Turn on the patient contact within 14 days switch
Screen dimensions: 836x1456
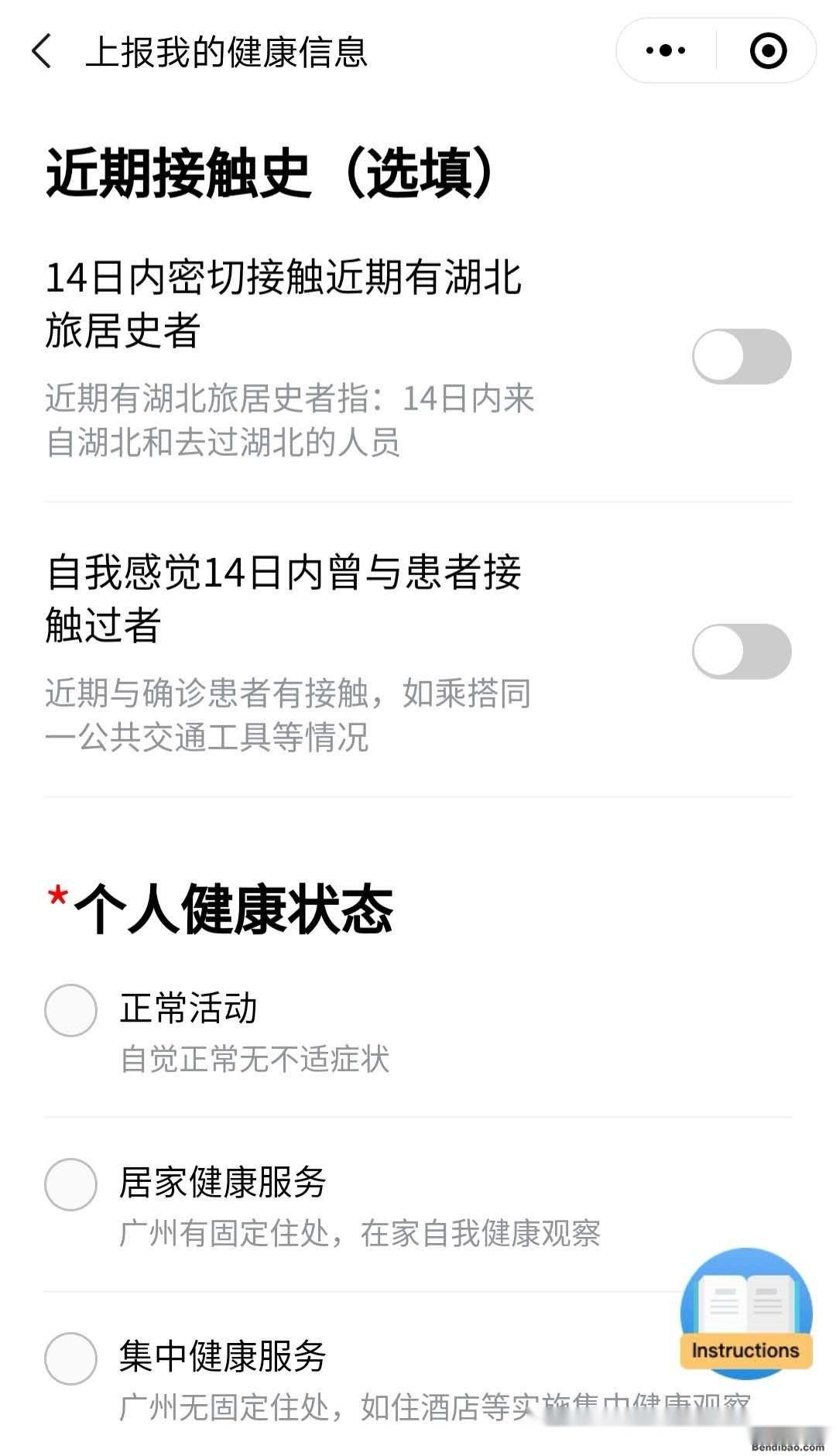[742, 653]
